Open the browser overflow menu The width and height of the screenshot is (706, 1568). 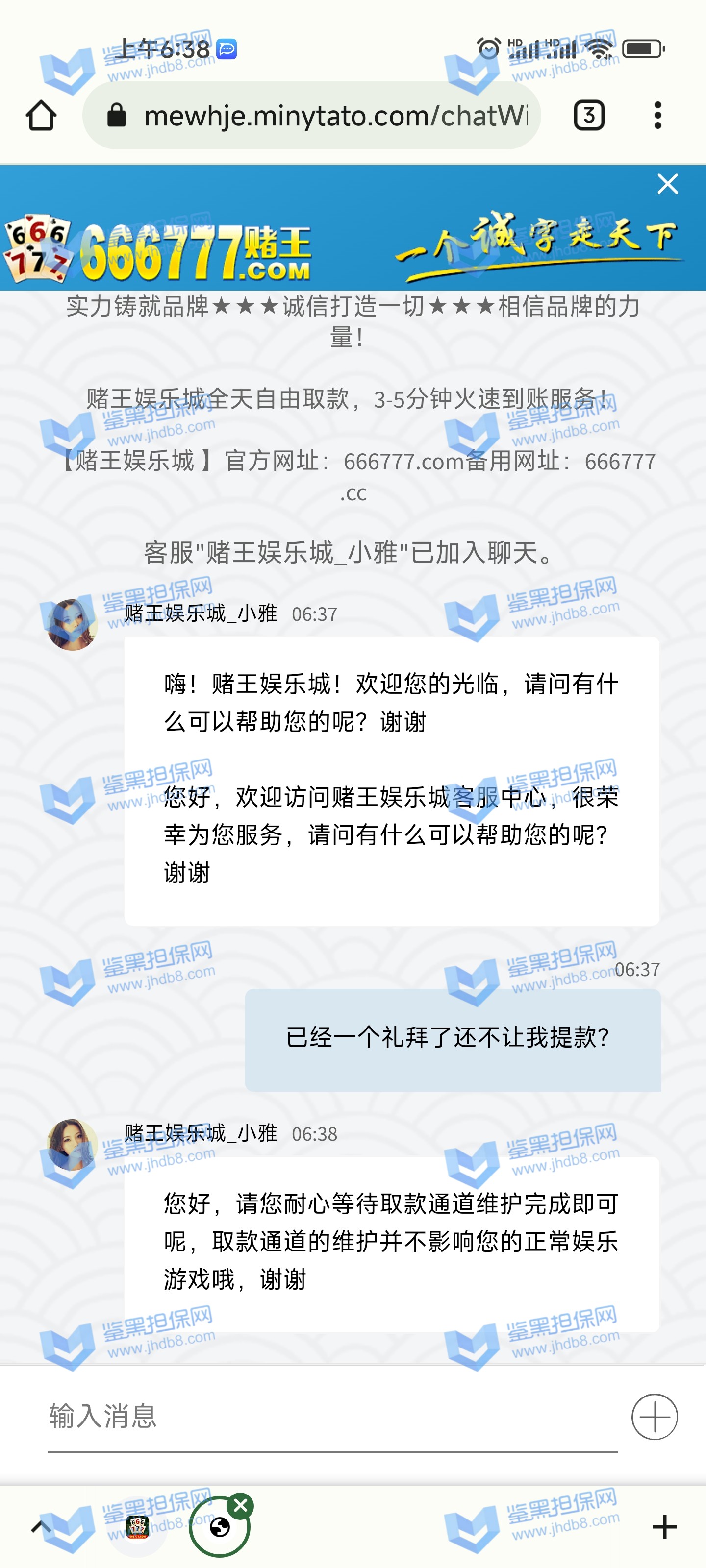click(657, 116)
